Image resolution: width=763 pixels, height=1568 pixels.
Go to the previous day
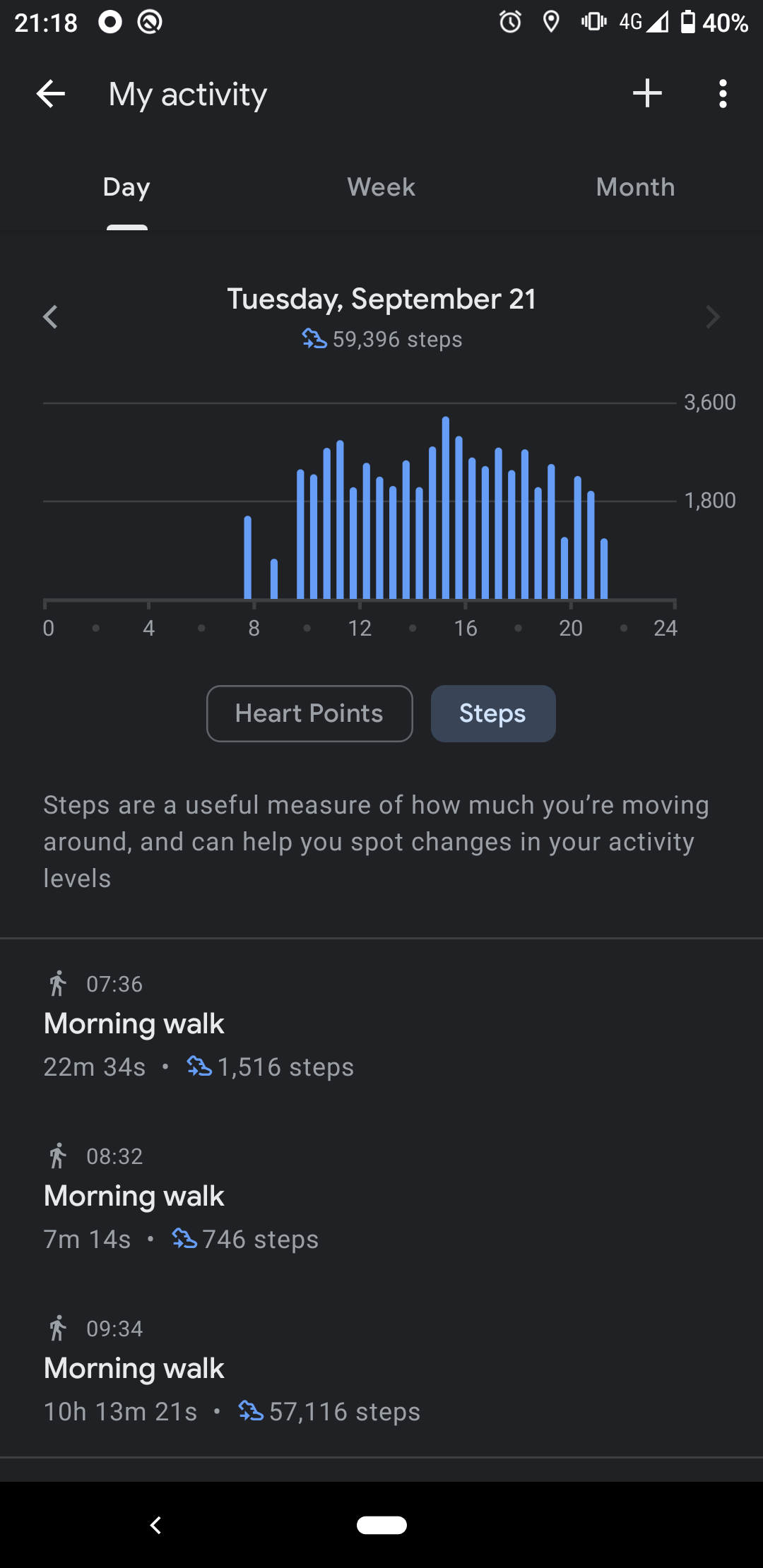click(x=50, y=317)
